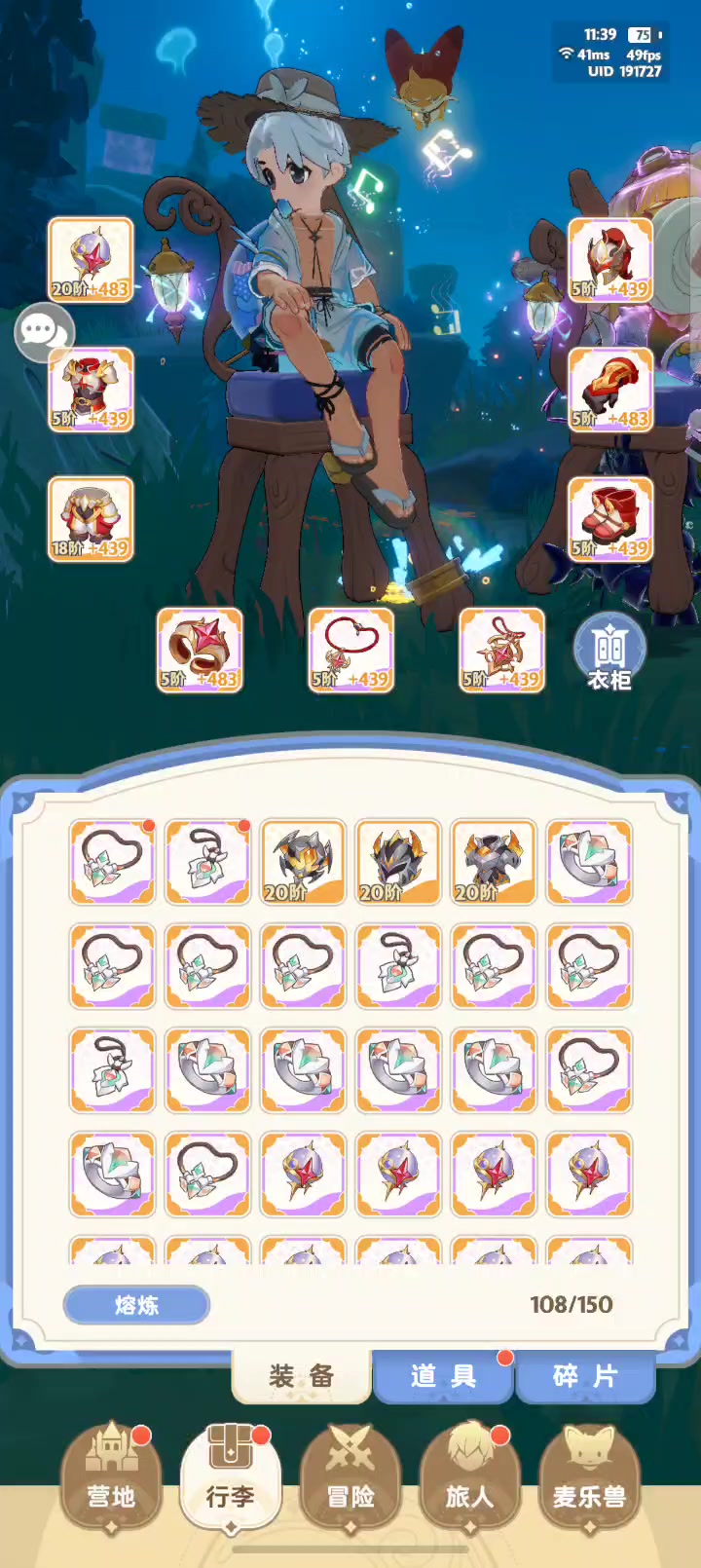View equipped red helmet 5阶 +439
This screenshot has width=701, height=1568.
[x=610, y=260]
